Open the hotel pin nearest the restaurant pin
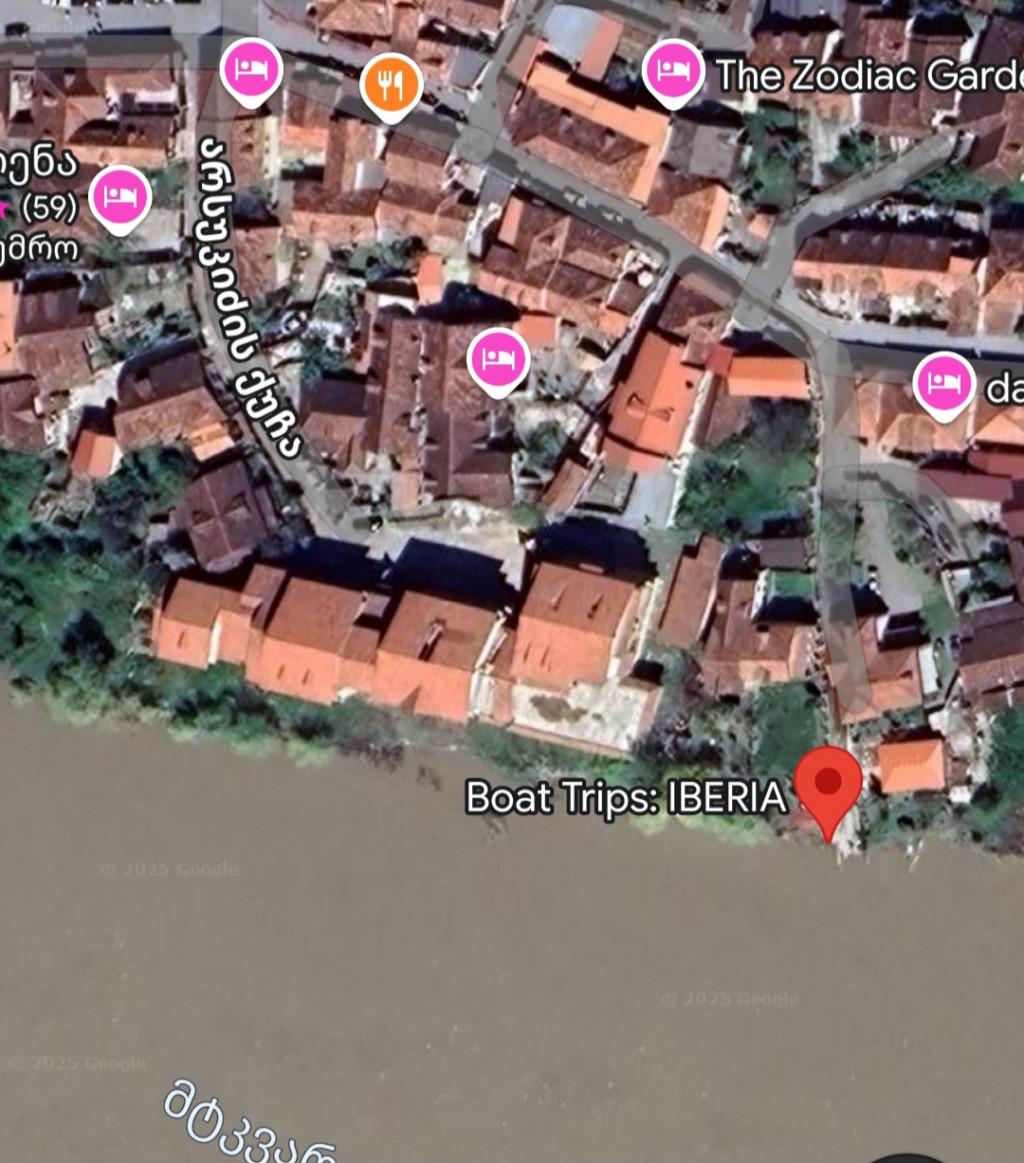1024x1163 pixels. pos(251,70)
